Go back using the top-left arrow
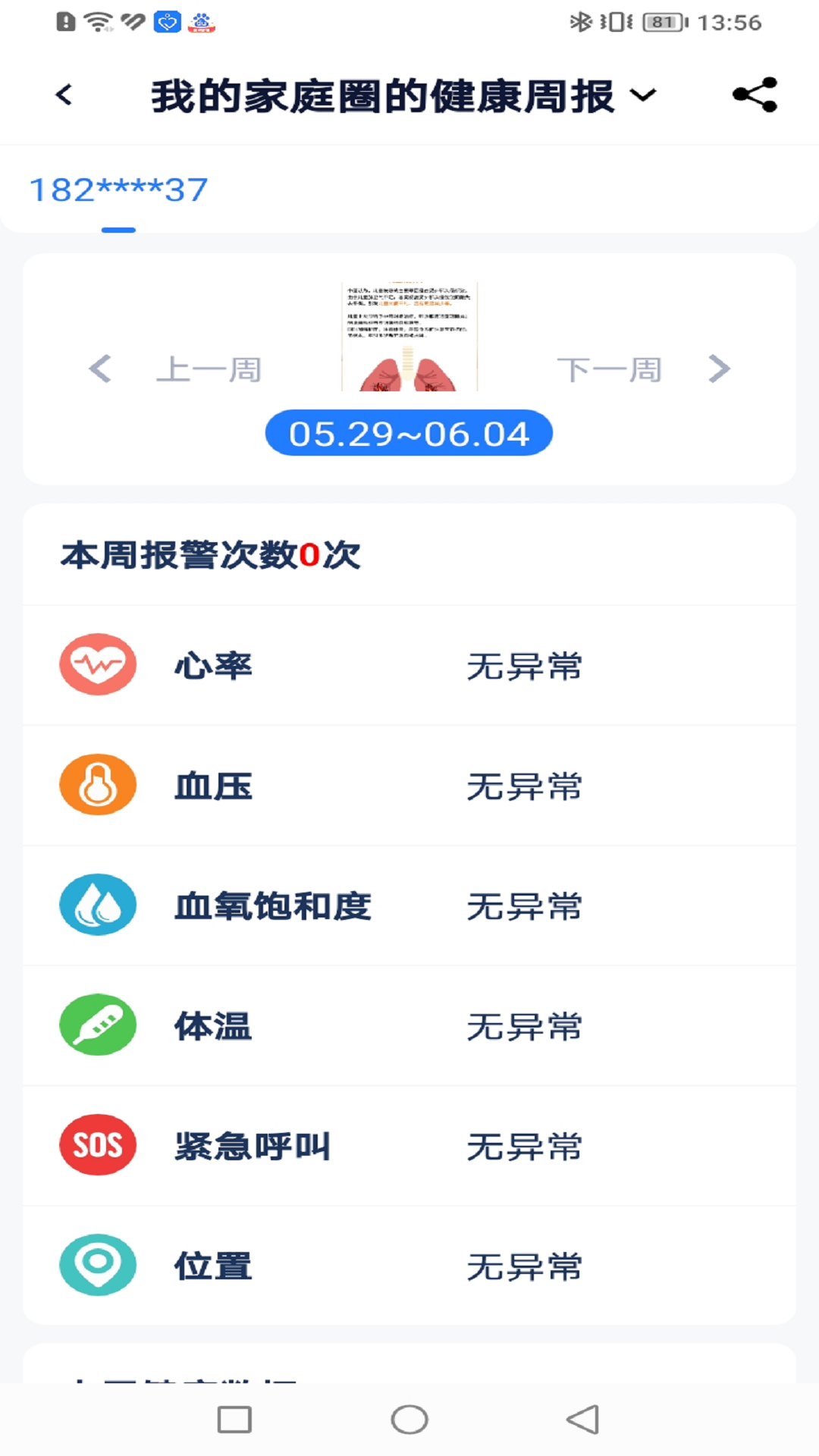 pyautogui.click(x=64, y=96)
